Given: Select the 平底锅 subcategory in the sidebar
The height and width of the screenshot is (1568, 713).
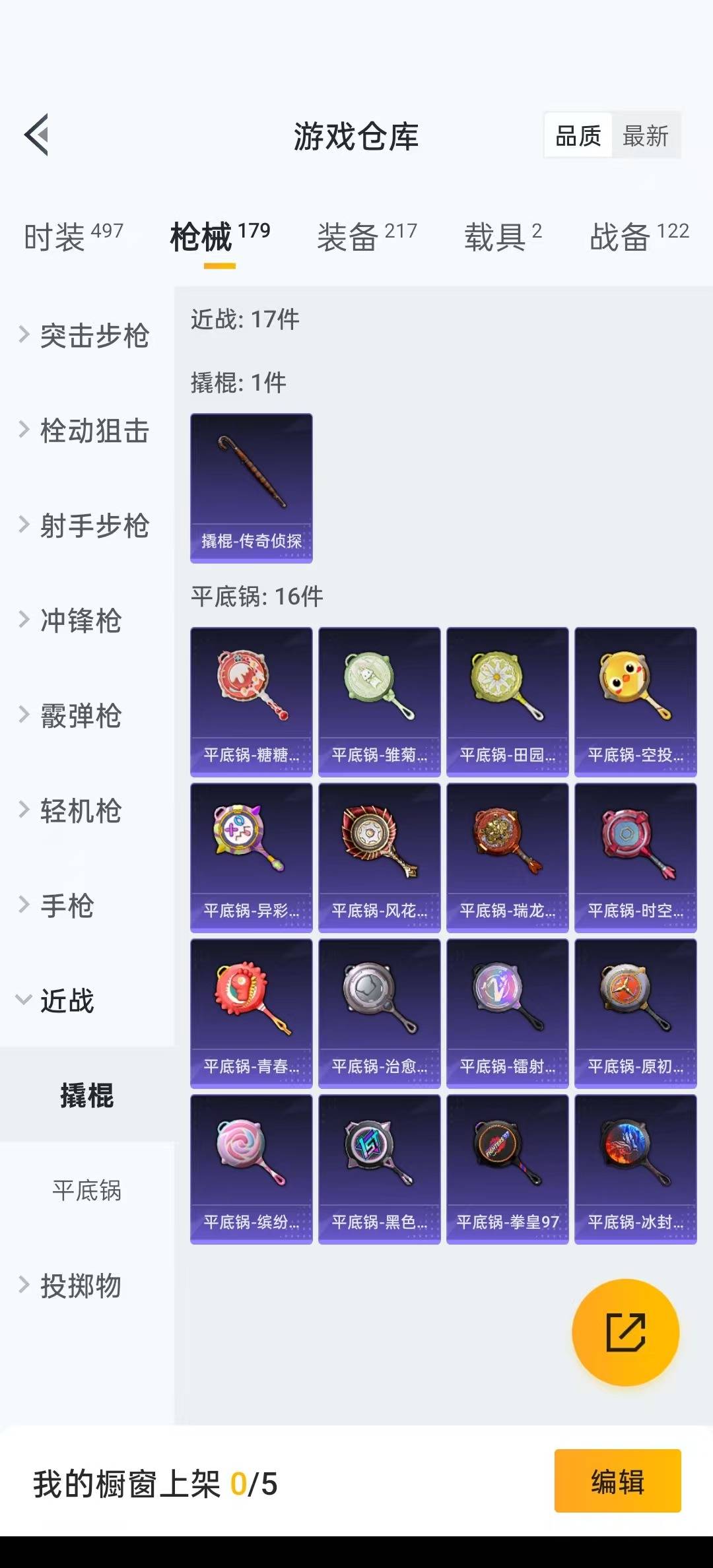Looking at the screenshot, I should coord(86,1191).
